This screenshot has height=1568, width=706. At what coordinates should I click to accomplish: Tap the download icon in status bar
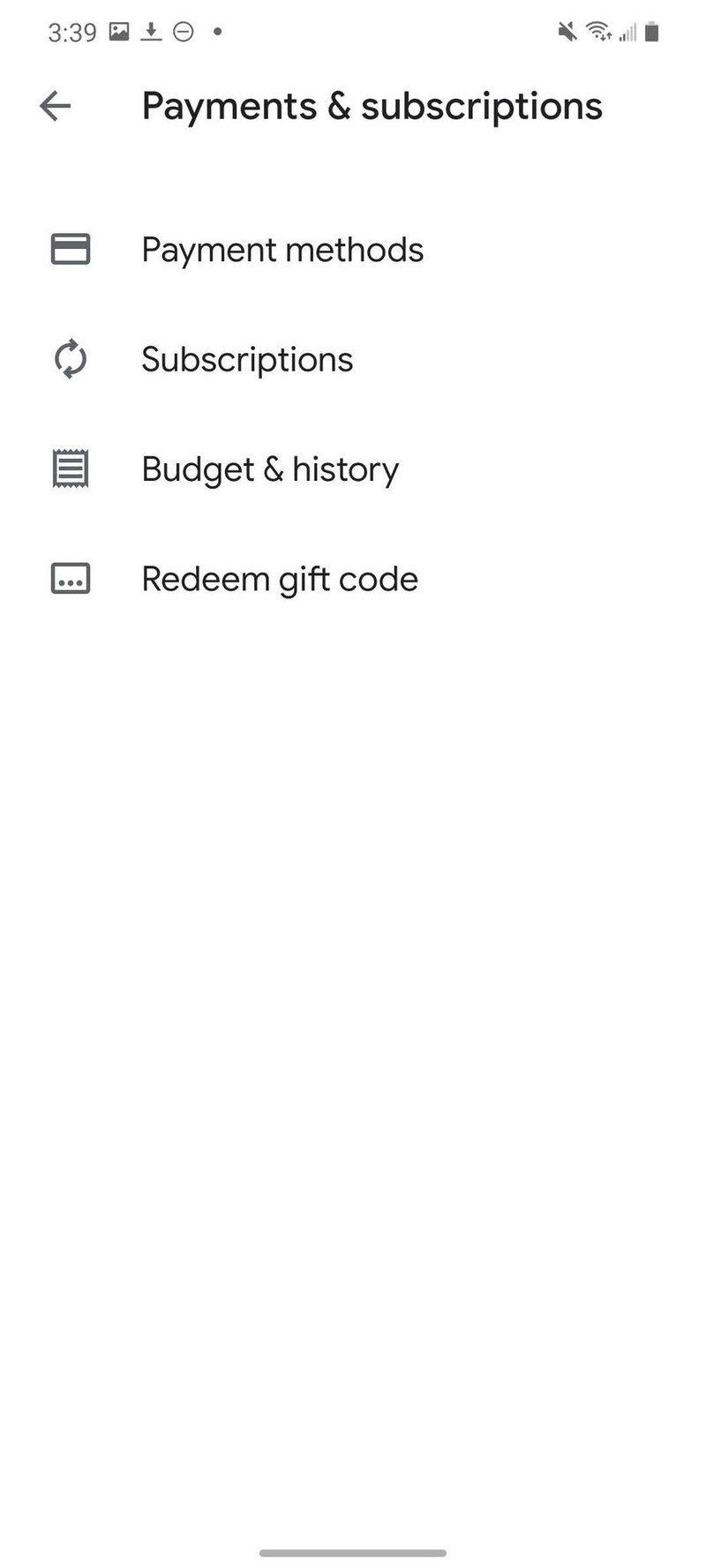(x=149, y=32)
